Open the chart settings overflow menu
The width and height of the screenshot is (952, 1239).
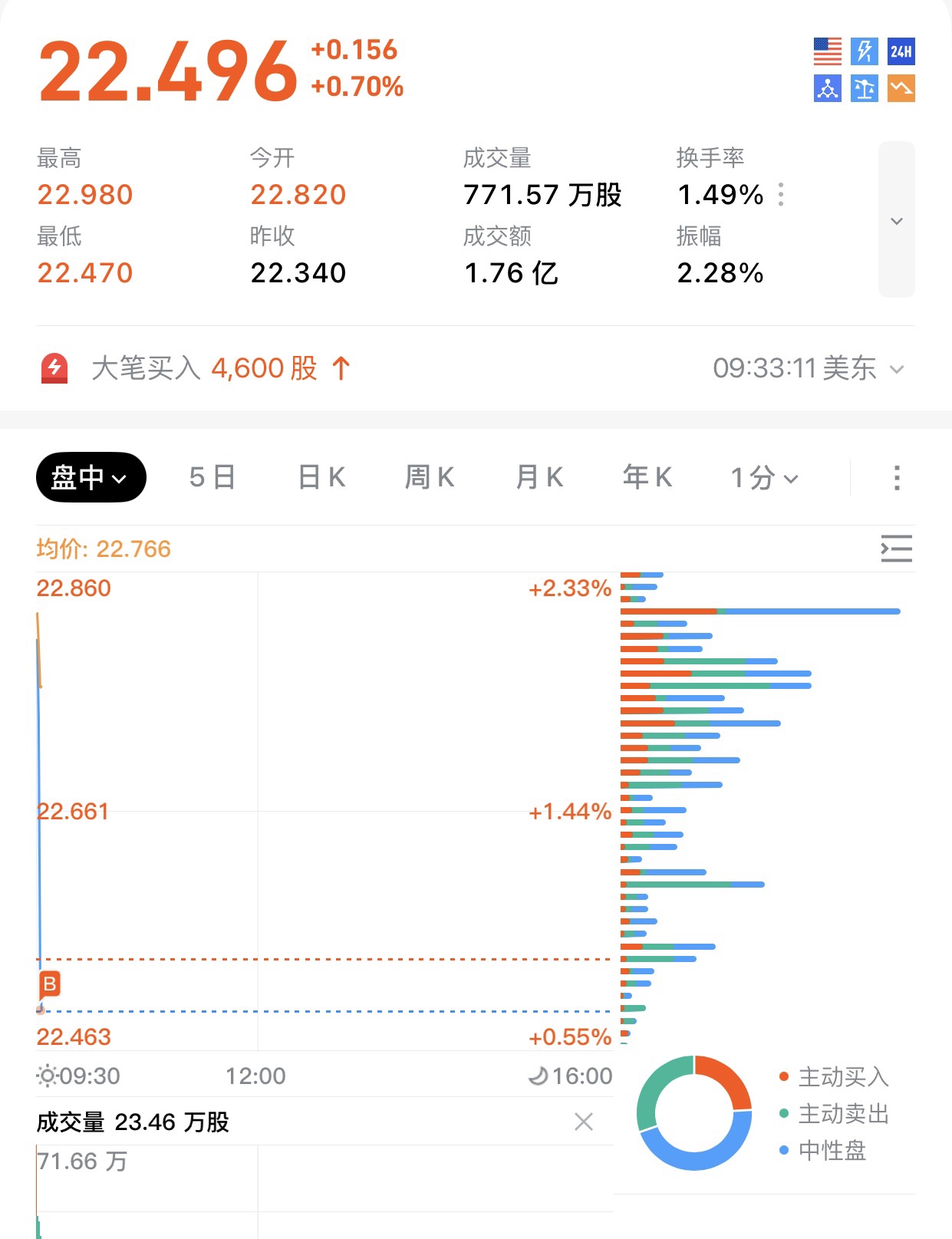pyautogui.click(x=896, y=477)
